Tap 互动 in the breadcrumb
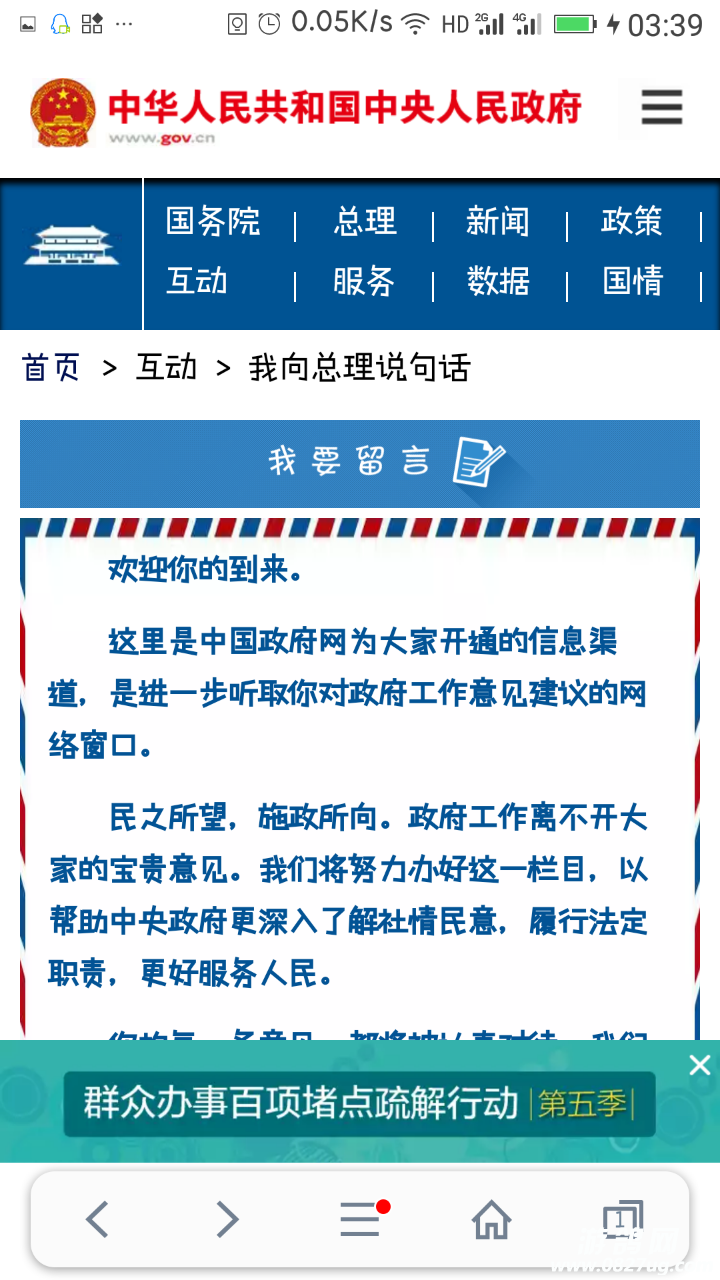This screenshot has width=720, height=1280. pyautogui.click(x=166, y=368)
